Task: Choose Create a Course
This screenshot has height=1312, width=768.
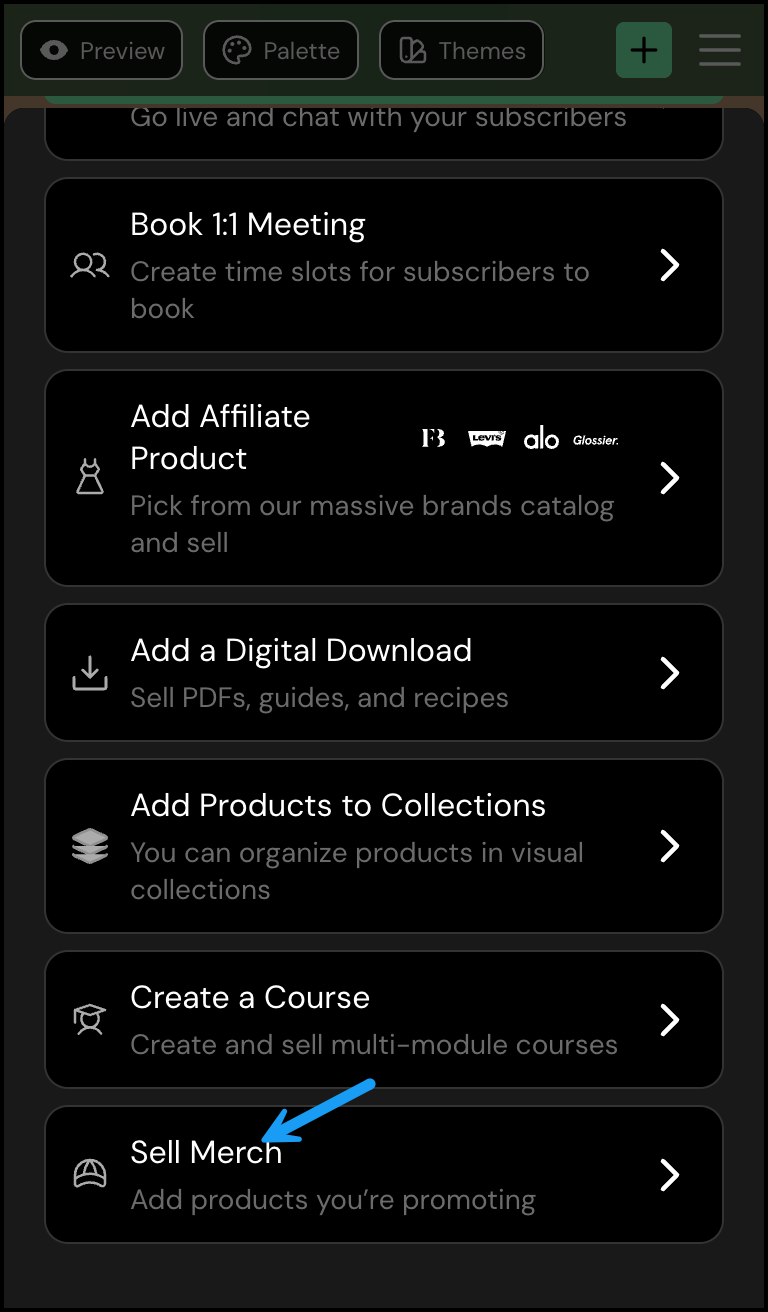Action: pyautogui.click(x=384, y=1019)
